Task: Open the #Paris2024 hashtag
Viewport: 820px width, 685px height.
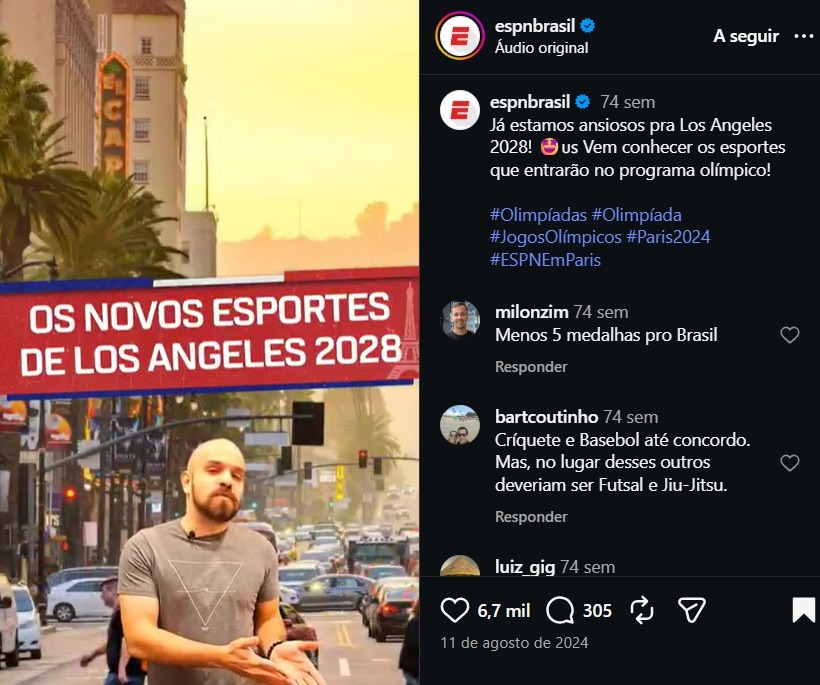Action: (668, 237)
